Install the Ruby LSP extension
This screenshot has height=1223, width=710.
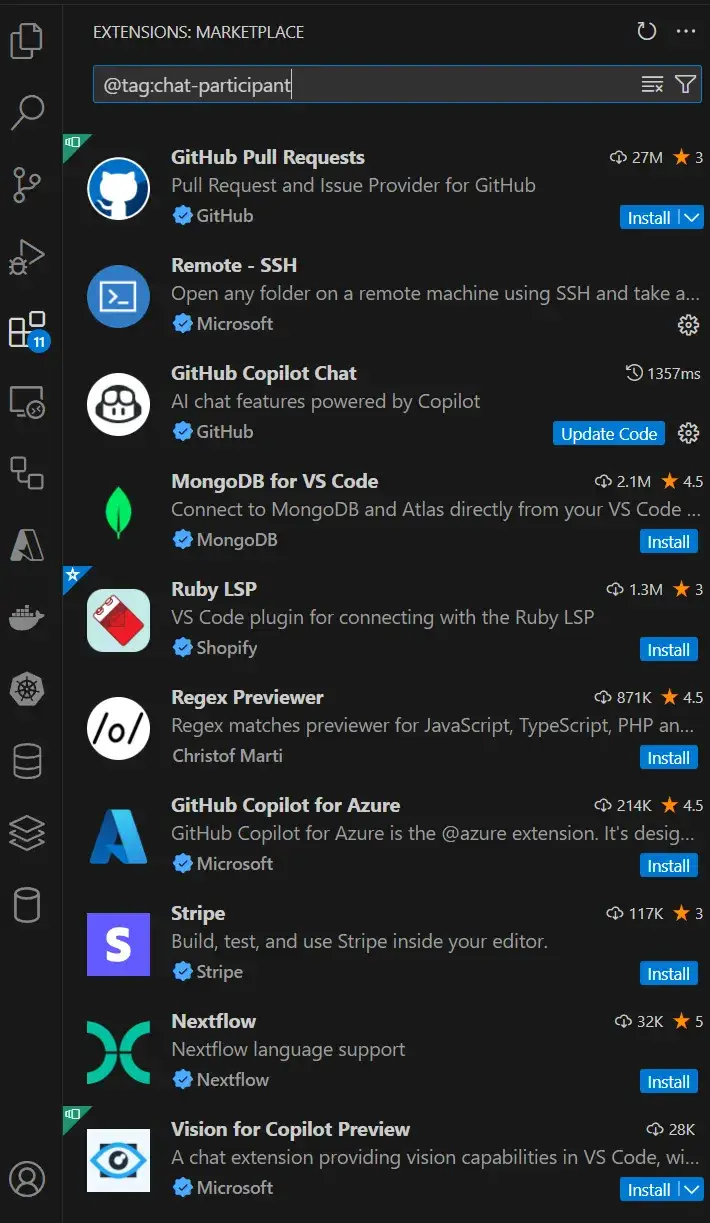pyautogui.click(x=669, y=649)
